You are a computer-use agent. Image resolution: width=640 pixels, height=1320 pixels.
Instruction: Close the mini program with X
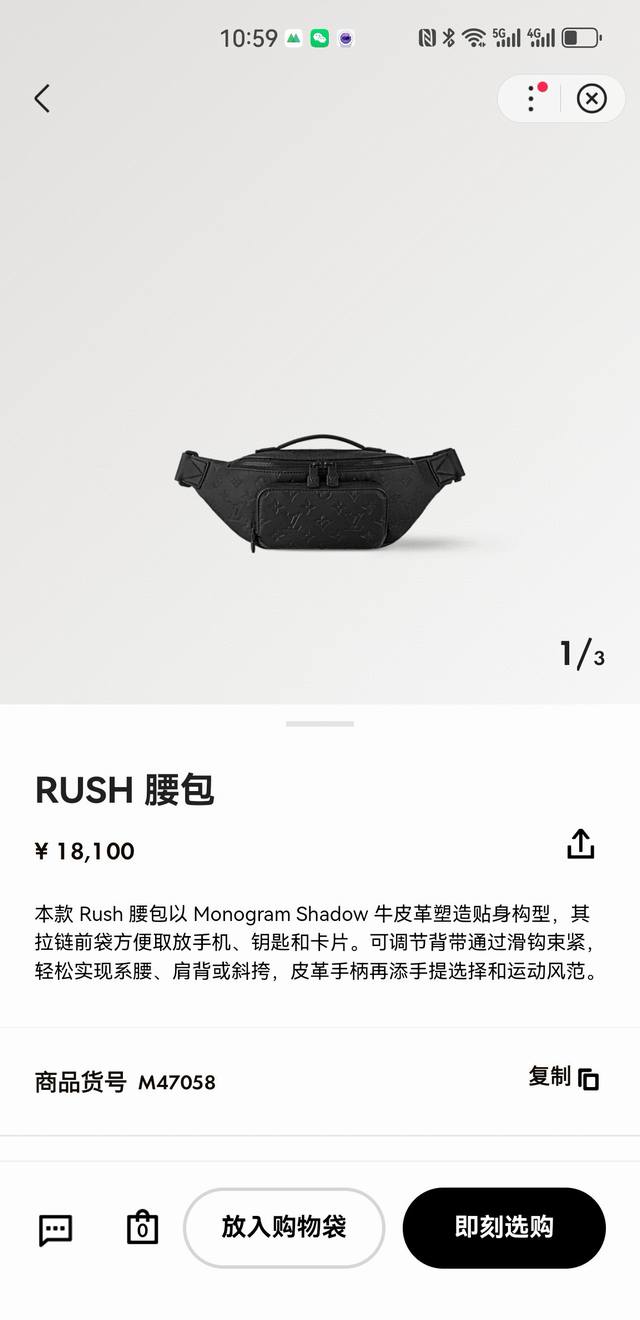(592, 98)
